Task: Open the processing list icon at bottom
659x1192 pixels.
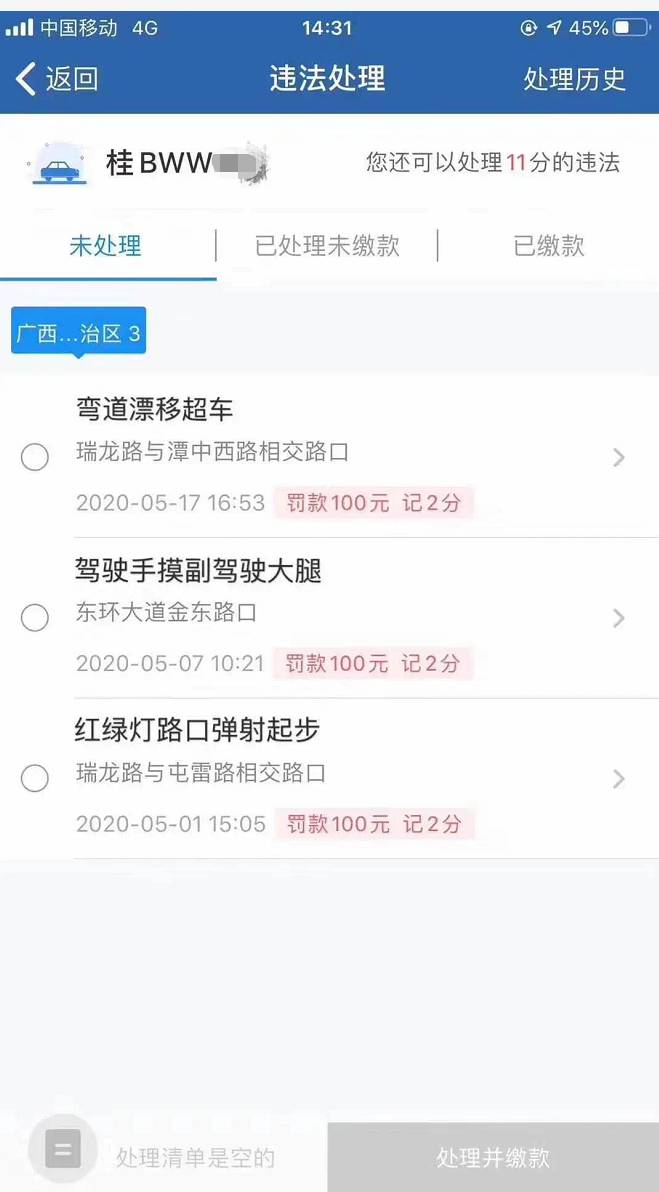Action: pyautogui.click(x=62, y=1148)
